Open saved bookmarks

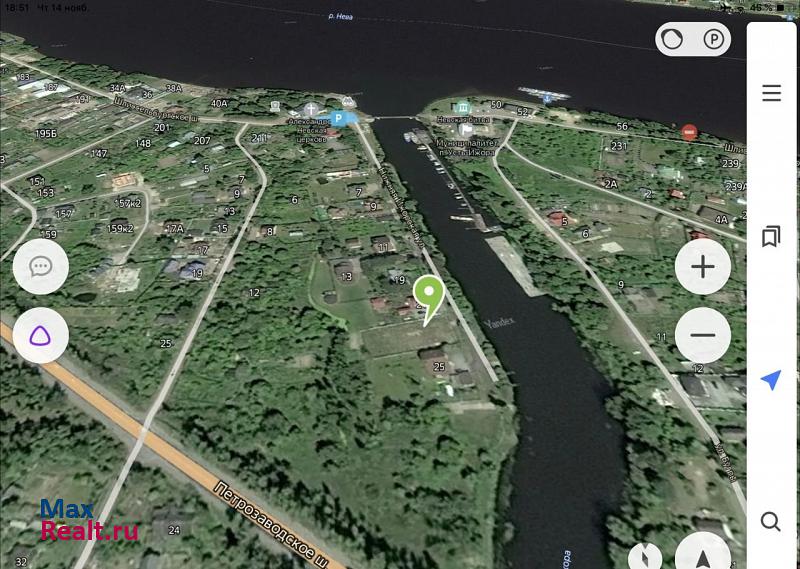tap(771, 237)
